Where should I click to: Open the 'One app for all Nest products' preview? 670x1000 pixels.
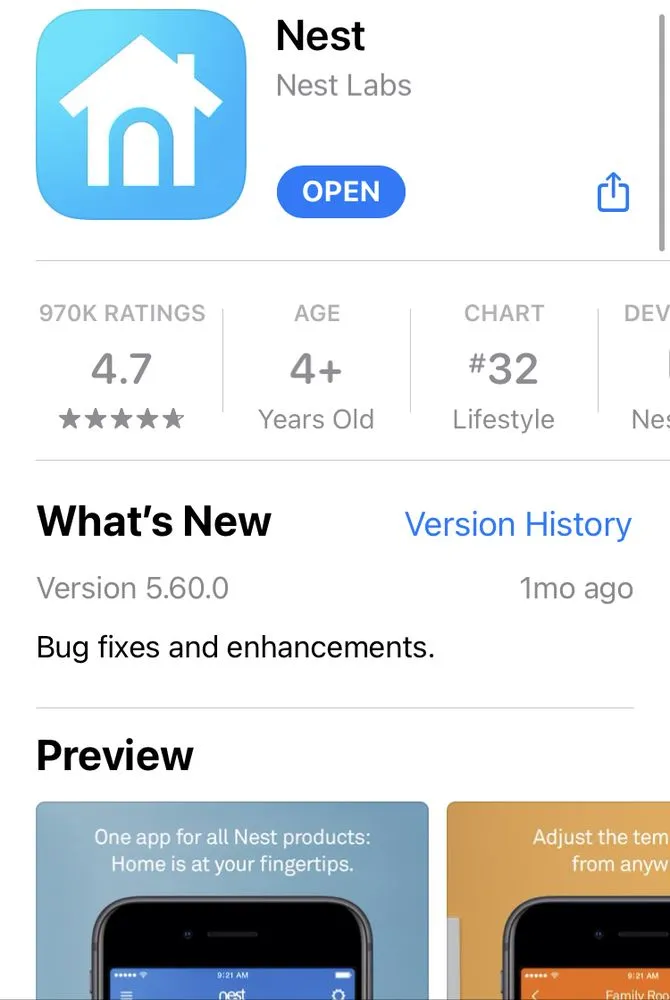[x=232, y=900]
